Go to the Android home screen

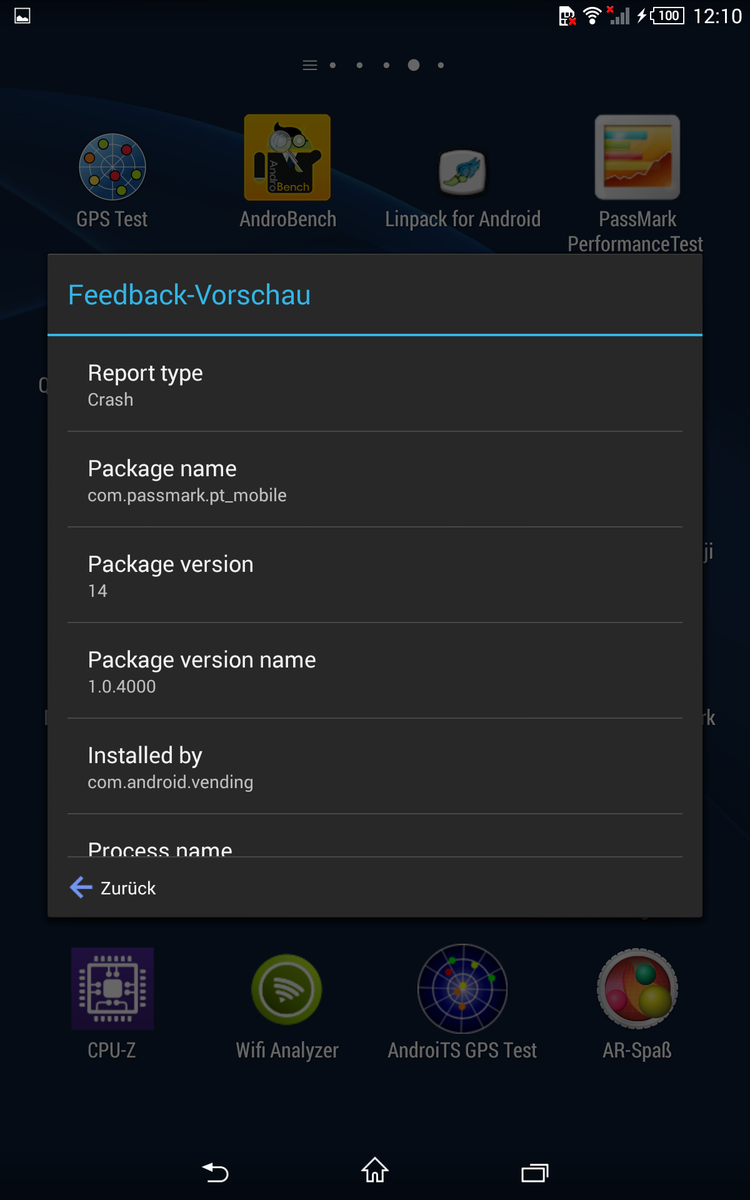pyautogui.click(x=375, y=1170)
